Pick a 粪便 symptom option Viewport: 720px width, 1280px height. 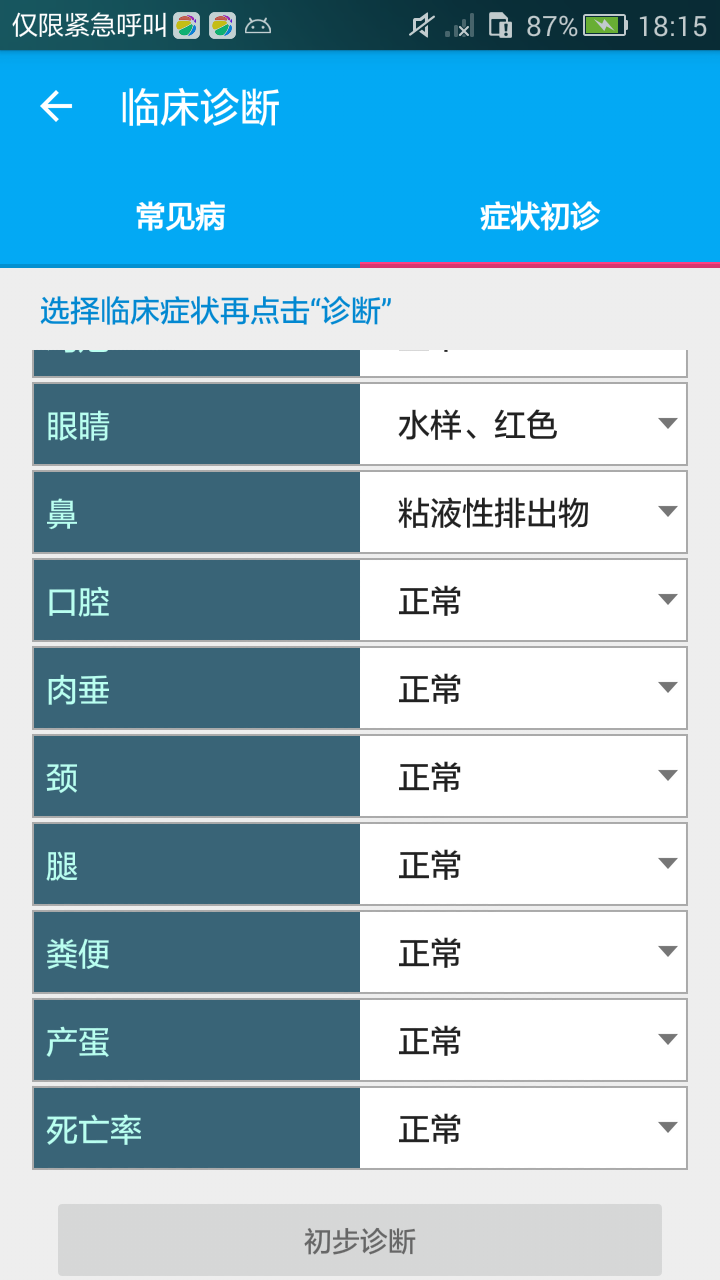click(523, 953)
